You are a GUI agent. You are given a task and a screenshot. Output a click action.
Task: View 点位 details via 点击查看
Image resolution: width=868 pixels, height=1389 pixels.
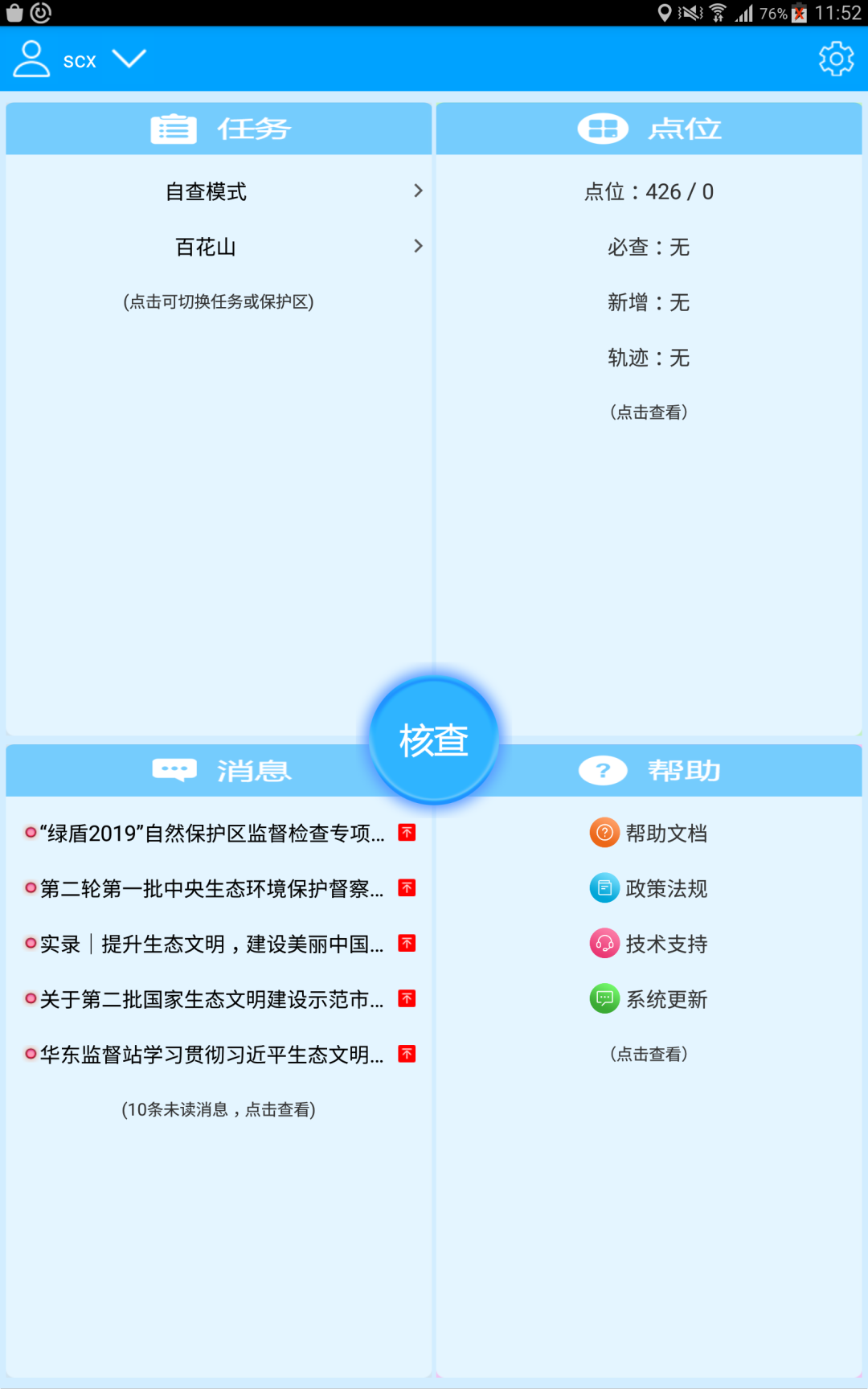(x=649, y=412)
